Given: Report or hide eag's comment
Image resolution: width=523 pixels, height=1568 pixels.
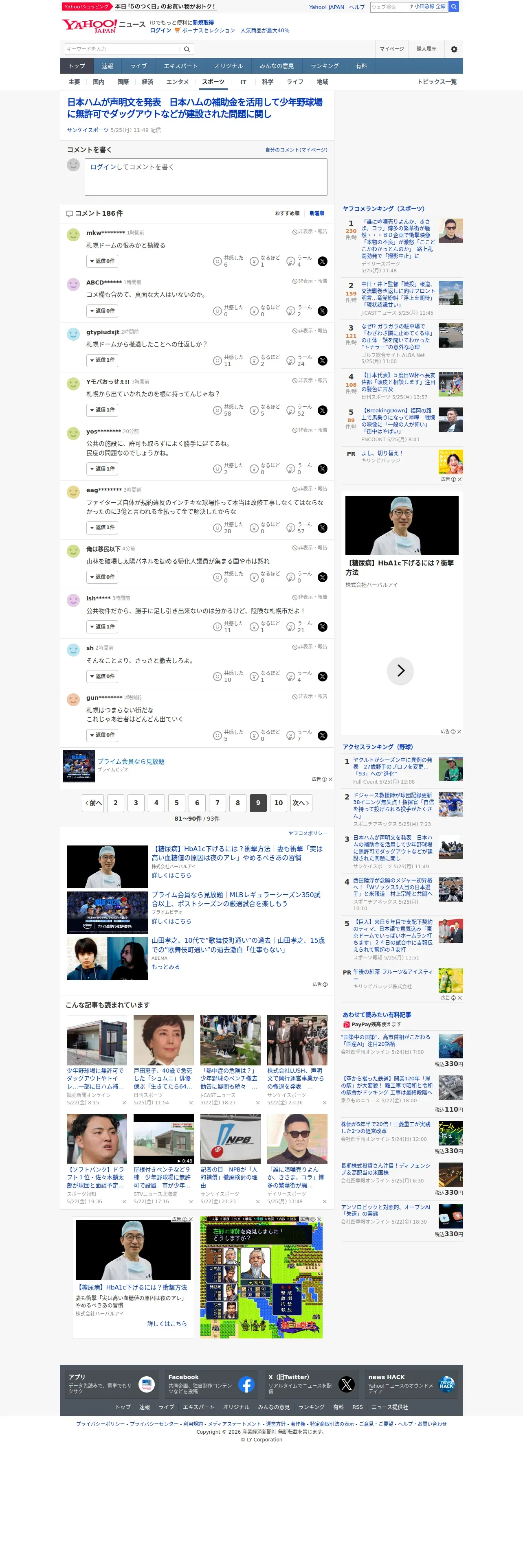Looking at the screenshot, I should coord(309,489).
